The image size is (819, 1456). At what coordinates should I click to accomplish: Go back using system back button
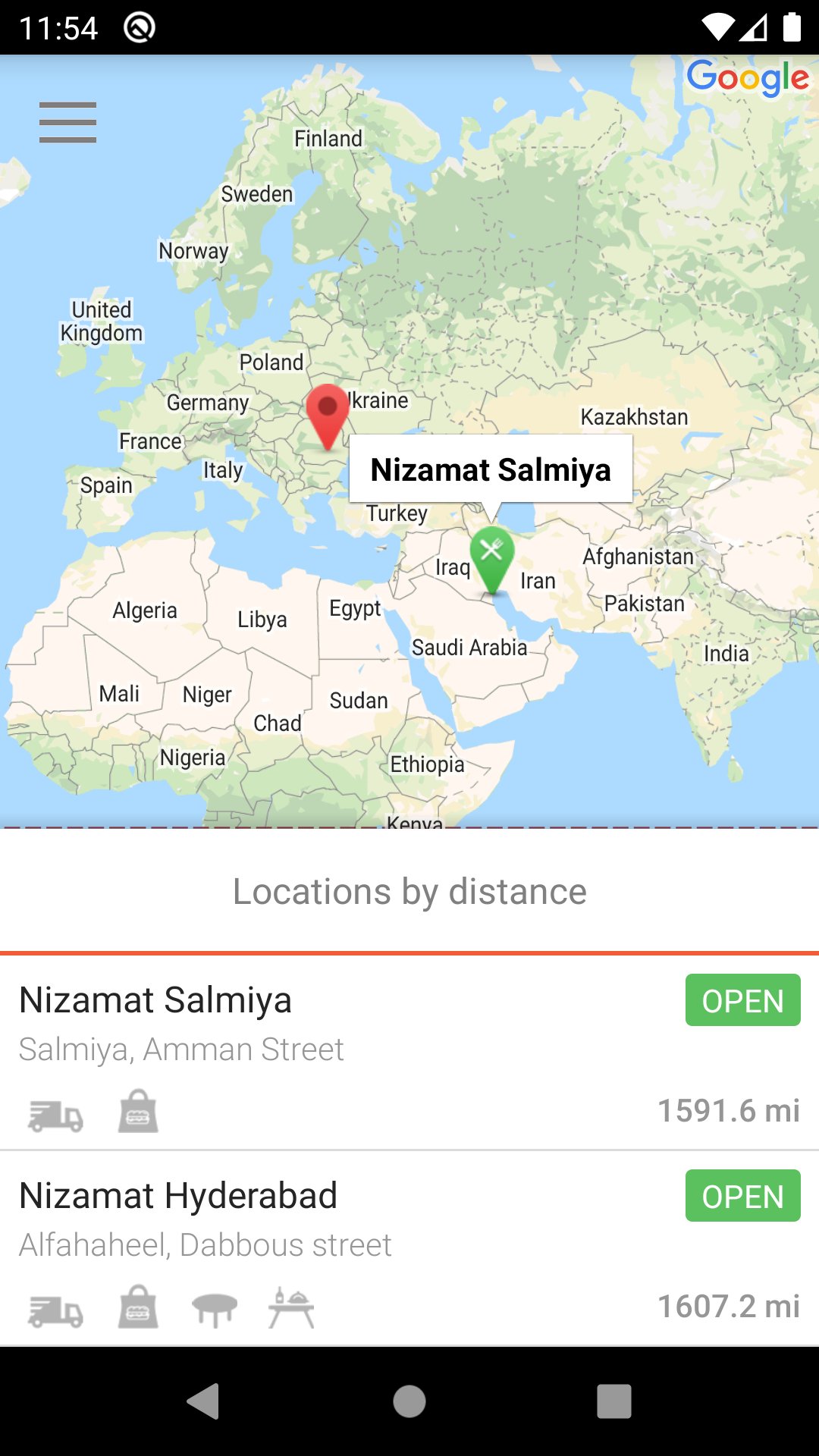click(x=203, y=1401)
